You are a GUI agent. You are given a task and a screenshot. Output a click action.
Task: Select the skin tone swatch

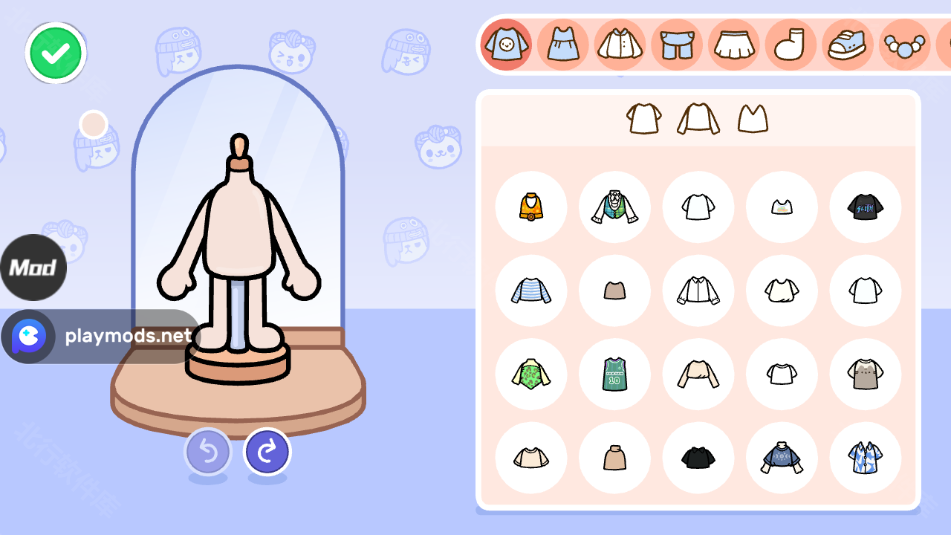pyautogui.click(x=93, y=125)
